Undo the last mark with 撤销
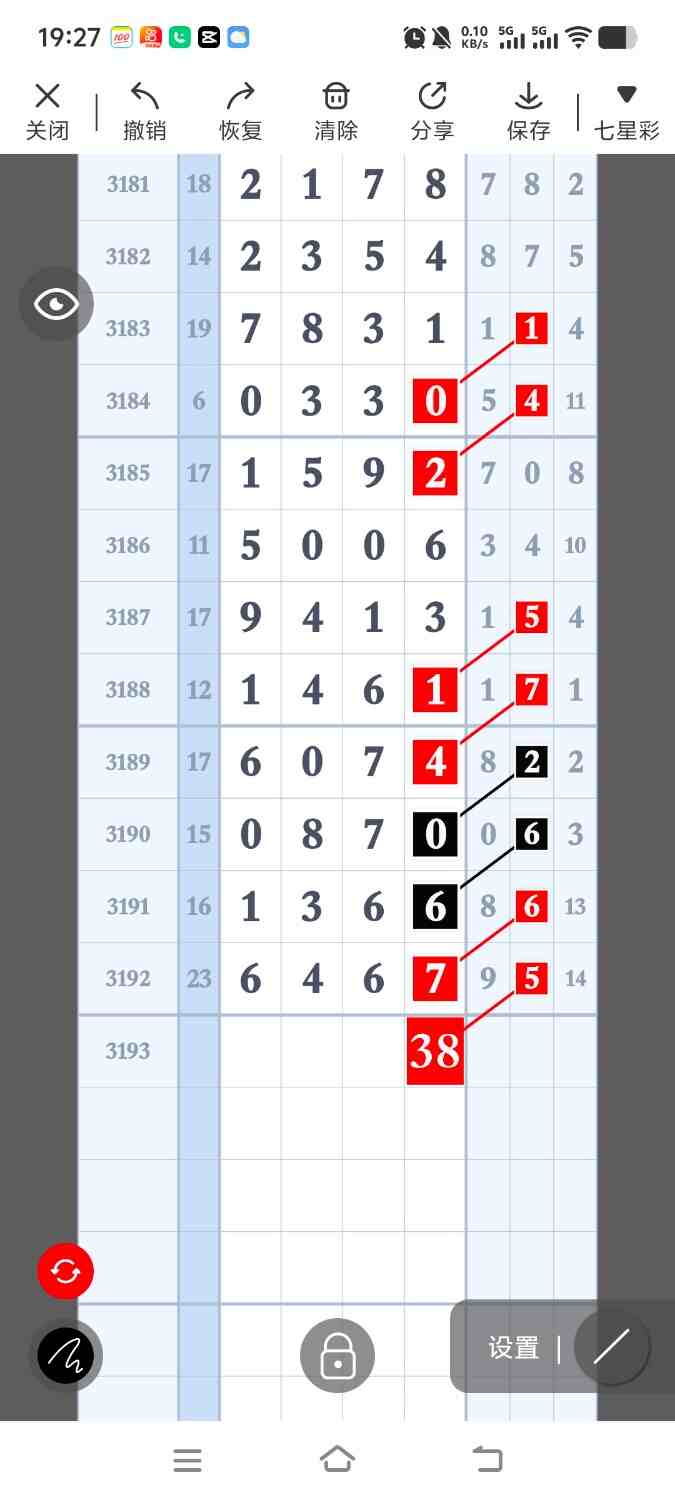The height and width of the screenshot is (1500, 675). [x=145, y=111]
